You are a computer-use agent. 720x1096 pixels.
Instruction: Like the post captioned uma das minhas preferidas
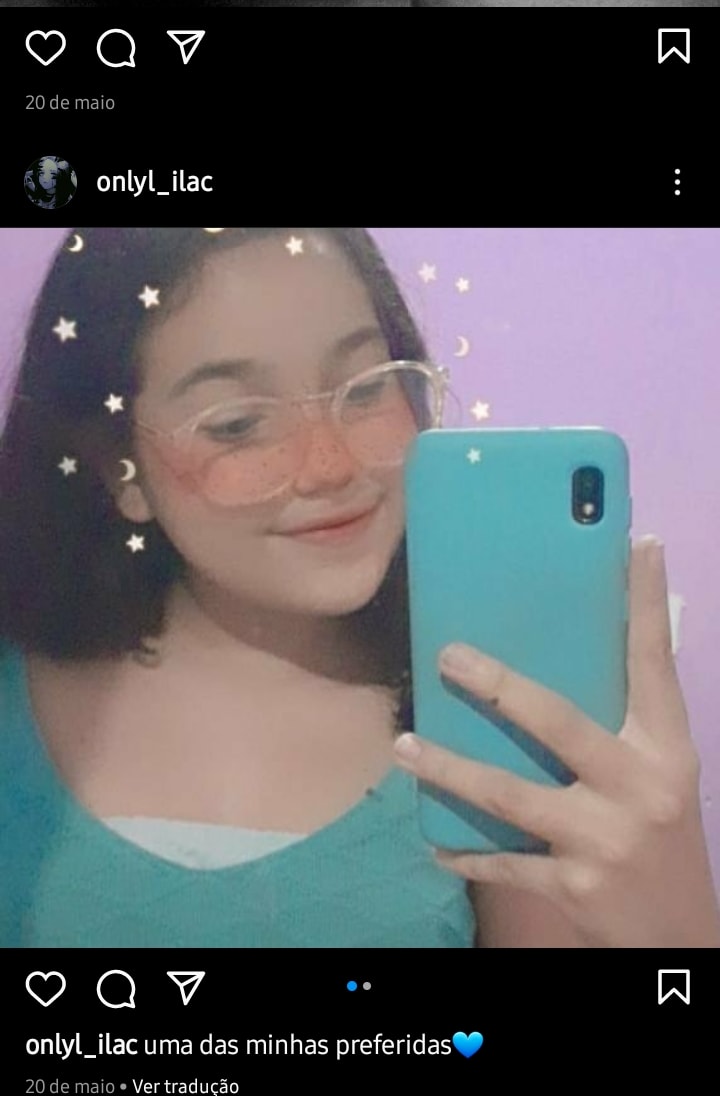click(45, 988)
